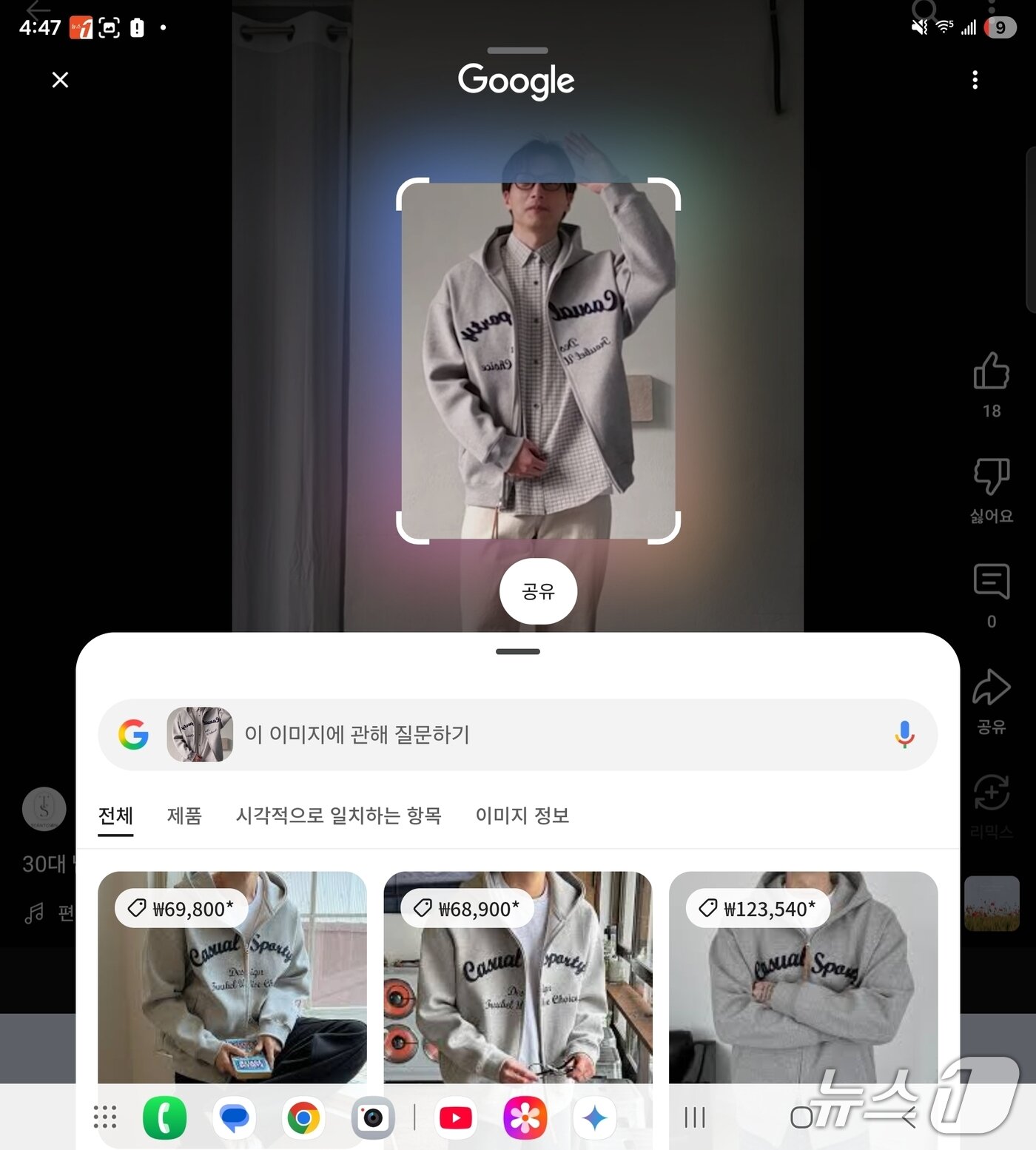1036x1150 pixels.
Task: Select the 전체 tab
Action: click(115, 816)
